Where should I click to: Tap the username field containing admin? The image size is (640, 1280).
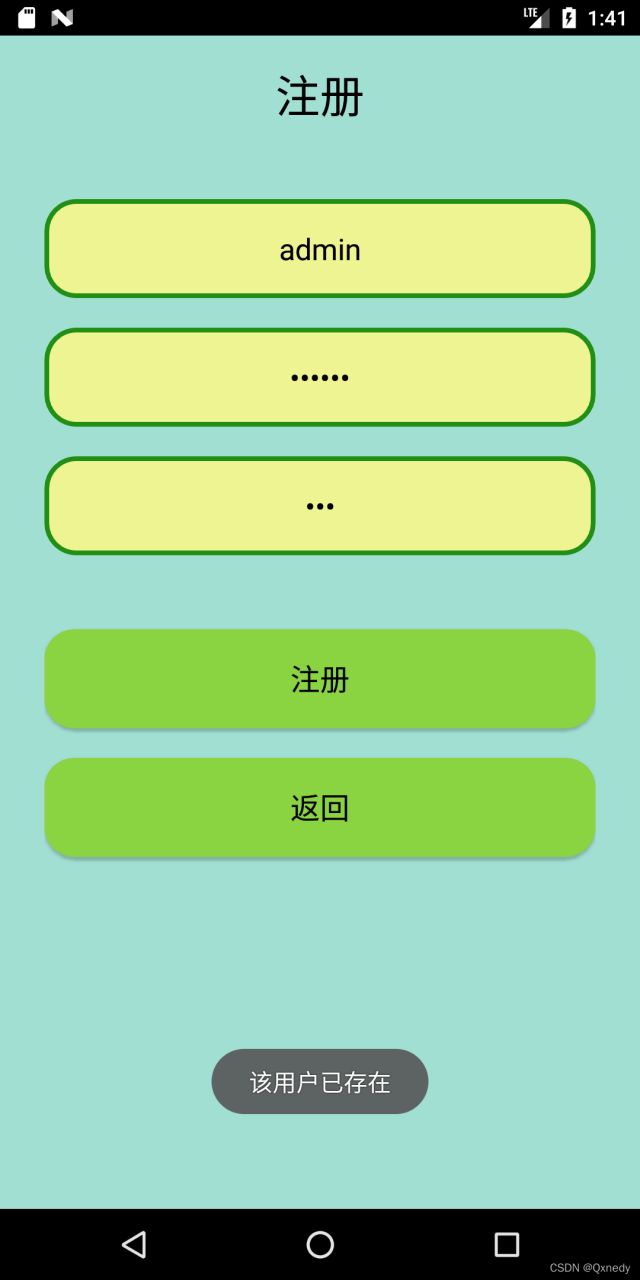tap(320, 249)
